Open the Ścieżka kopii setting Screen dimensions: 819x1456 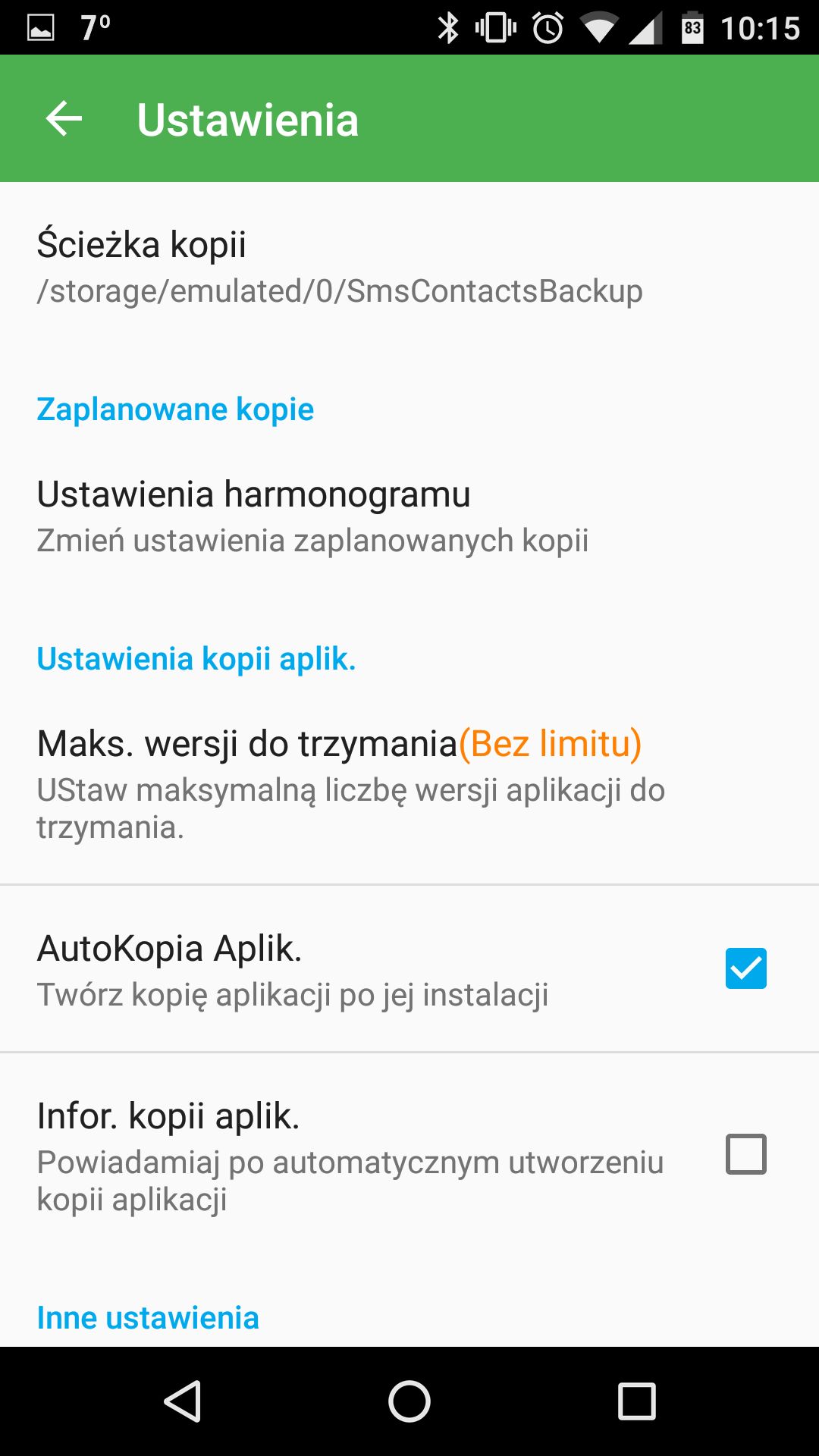409,267
